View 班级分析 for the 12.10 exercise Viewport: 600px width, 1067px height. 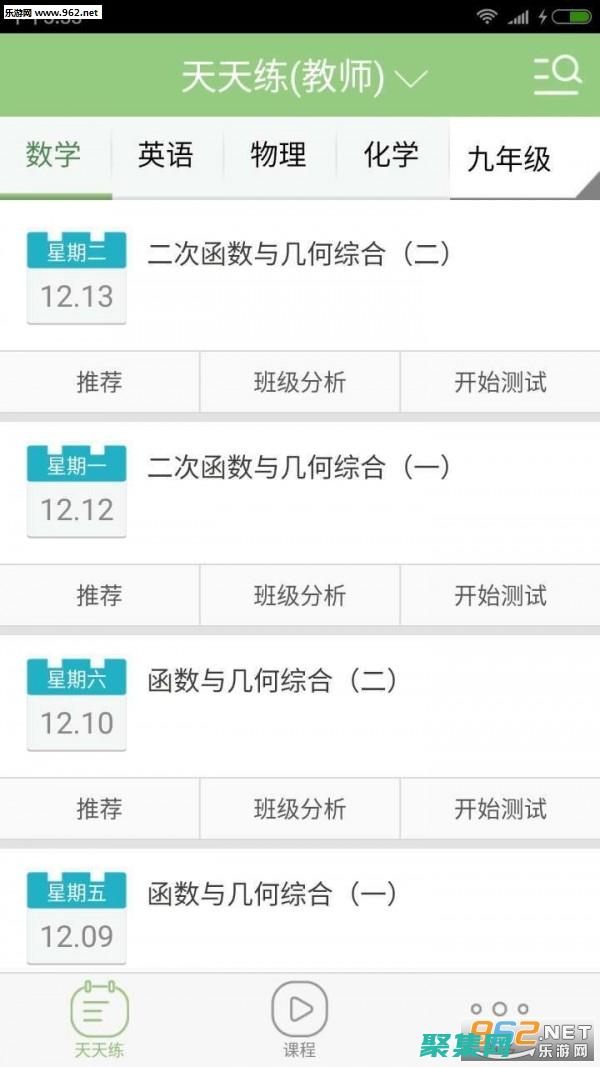point(300,808)
